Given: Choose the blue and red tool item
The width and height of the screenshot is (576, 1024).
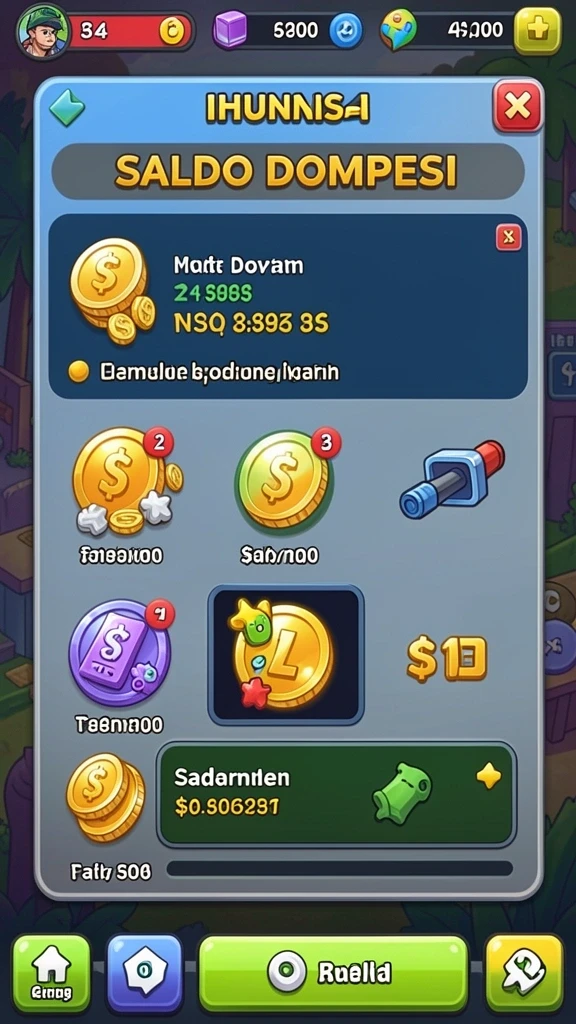Looking at the screenshot, I should point(452,479).
